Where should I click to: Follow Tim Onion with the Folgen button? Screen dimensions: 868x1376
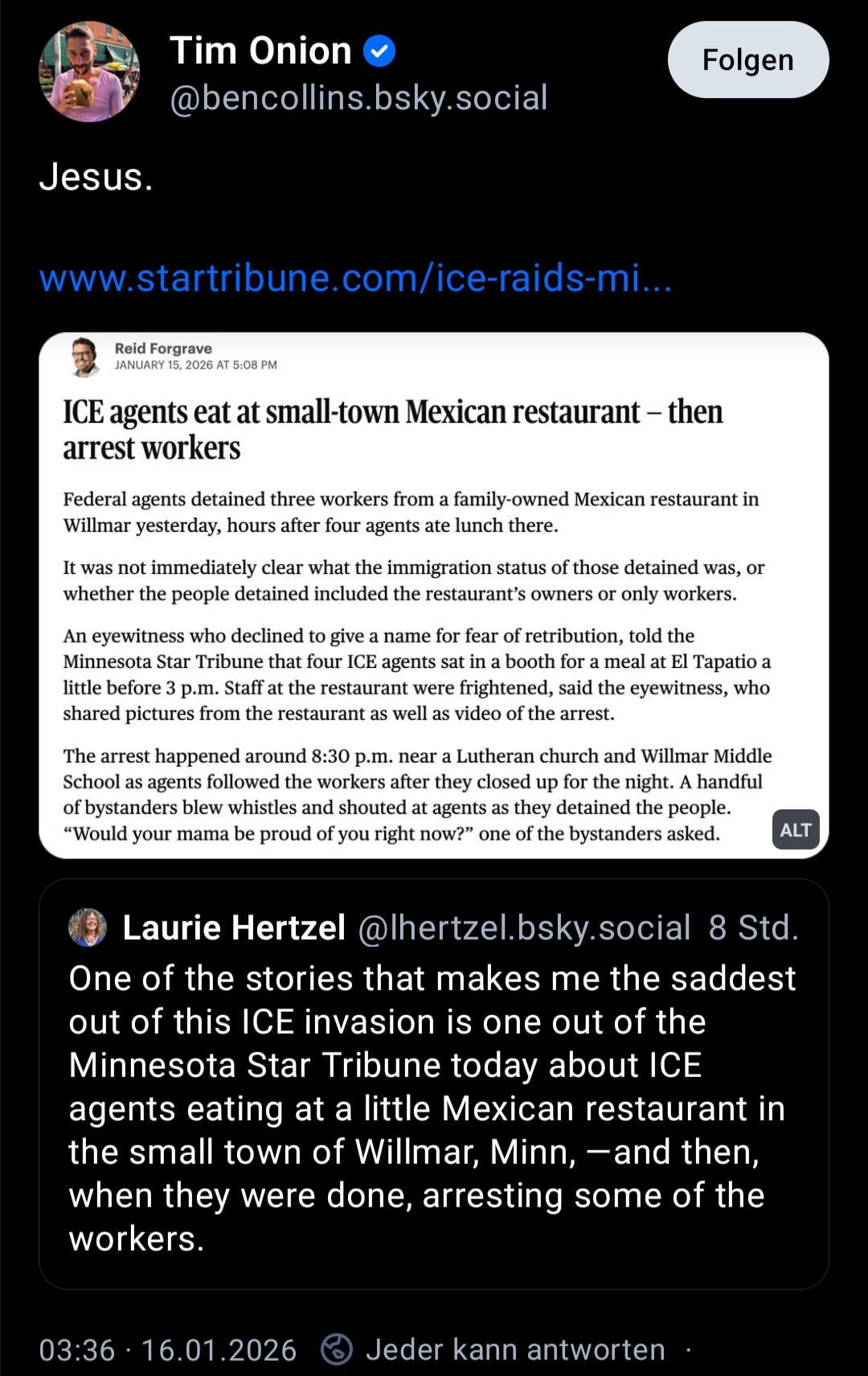747,60
